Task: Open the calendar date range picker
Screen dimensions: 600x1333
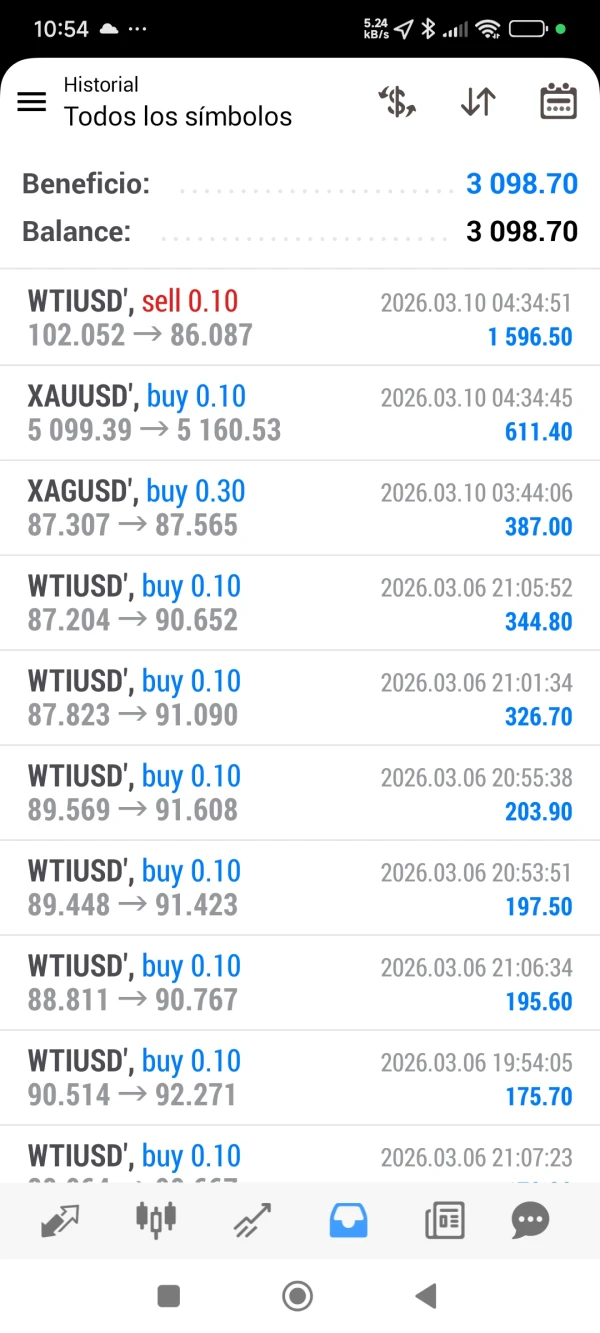Action: click(x=558, y=102)
